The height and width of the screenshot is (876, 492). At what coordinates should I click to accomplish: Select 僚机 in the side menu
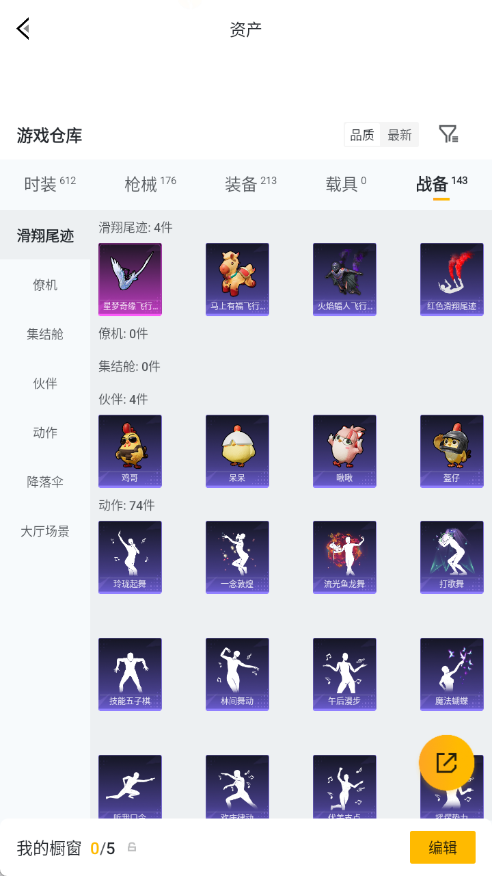(45, 285)
